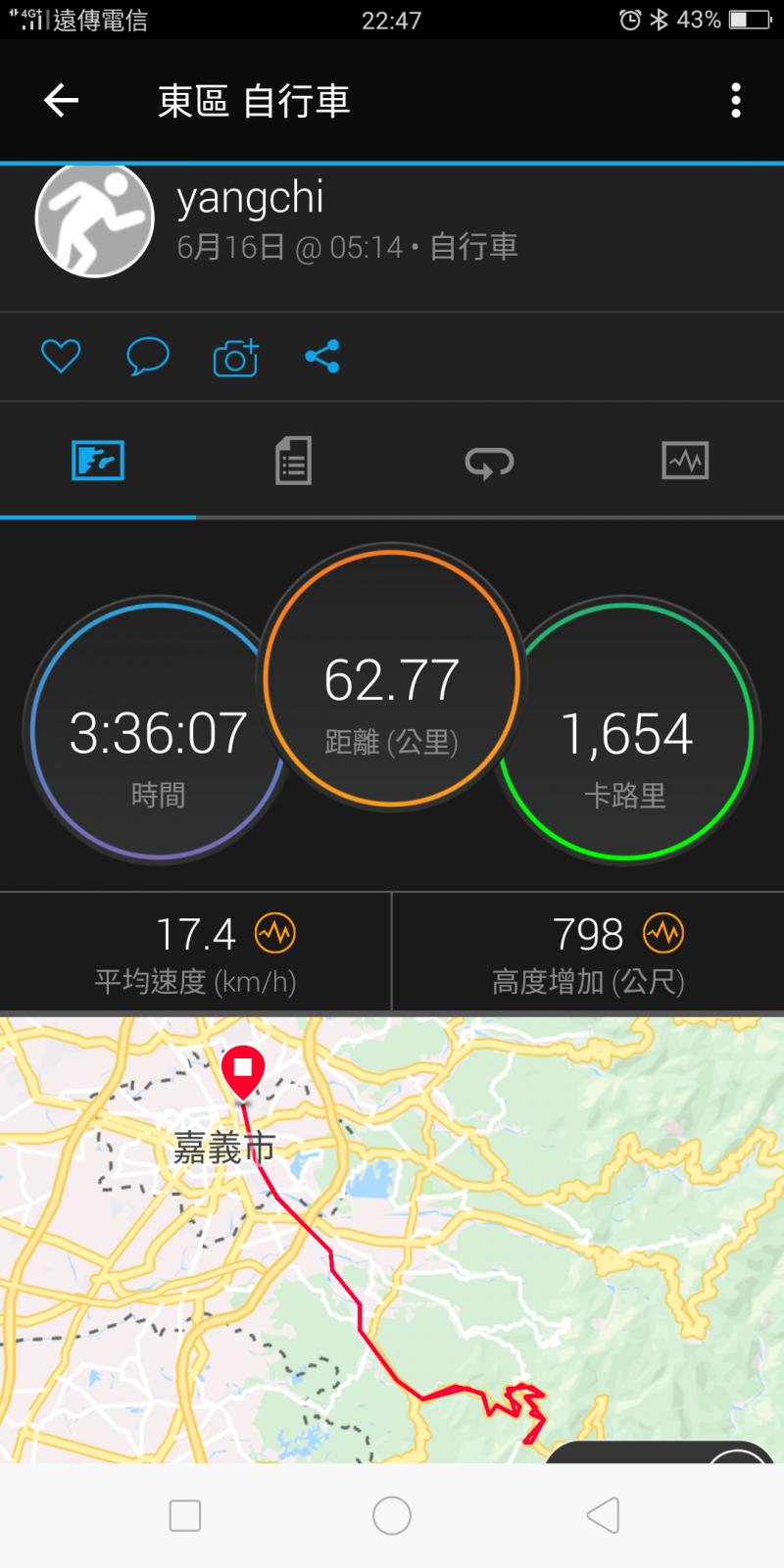The width and height of the screenshot is (784, 1568).
Task: Select the overview tab
Action: click(x=98, y=461)
